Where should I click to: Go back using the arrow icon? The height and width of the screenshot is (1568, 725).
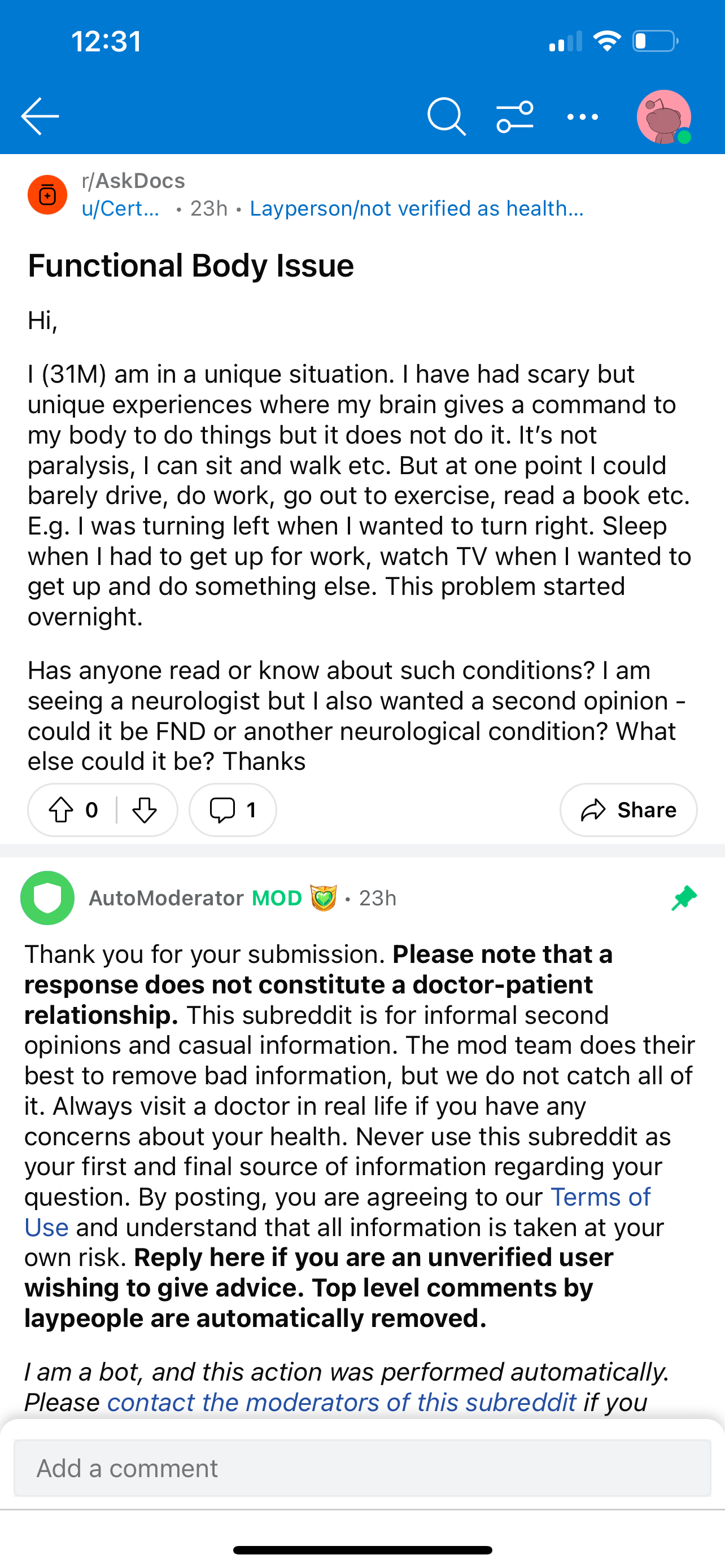[40, 116]
